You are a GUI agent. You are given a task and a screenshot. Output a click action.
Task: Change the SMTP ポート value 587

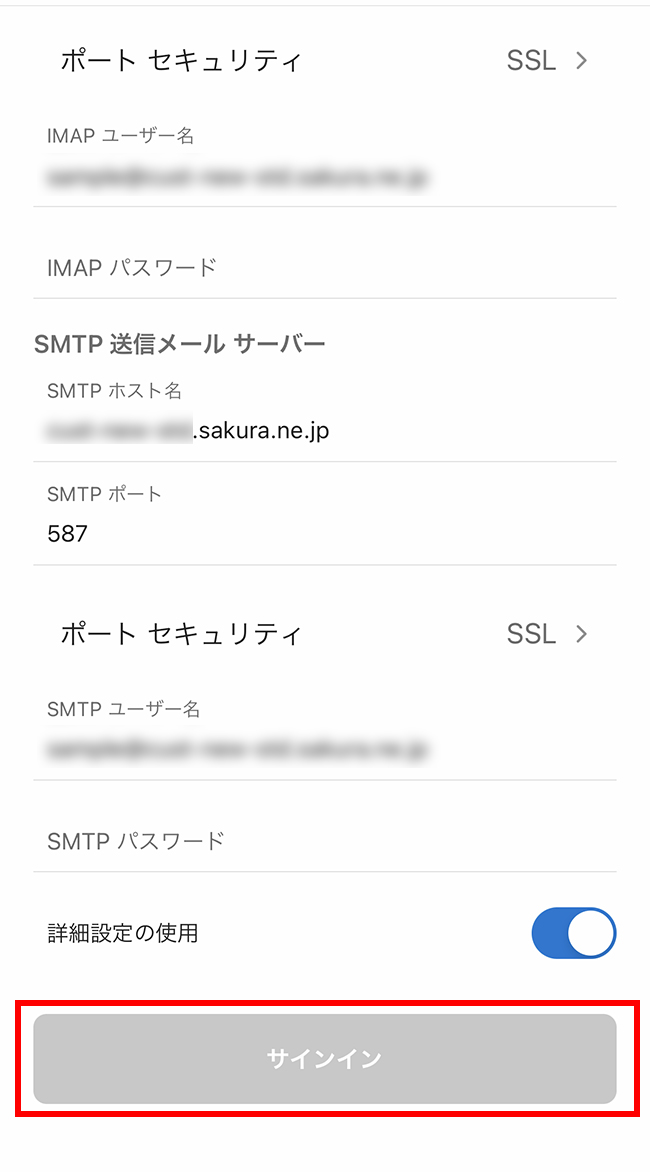(x=324, y=534)
